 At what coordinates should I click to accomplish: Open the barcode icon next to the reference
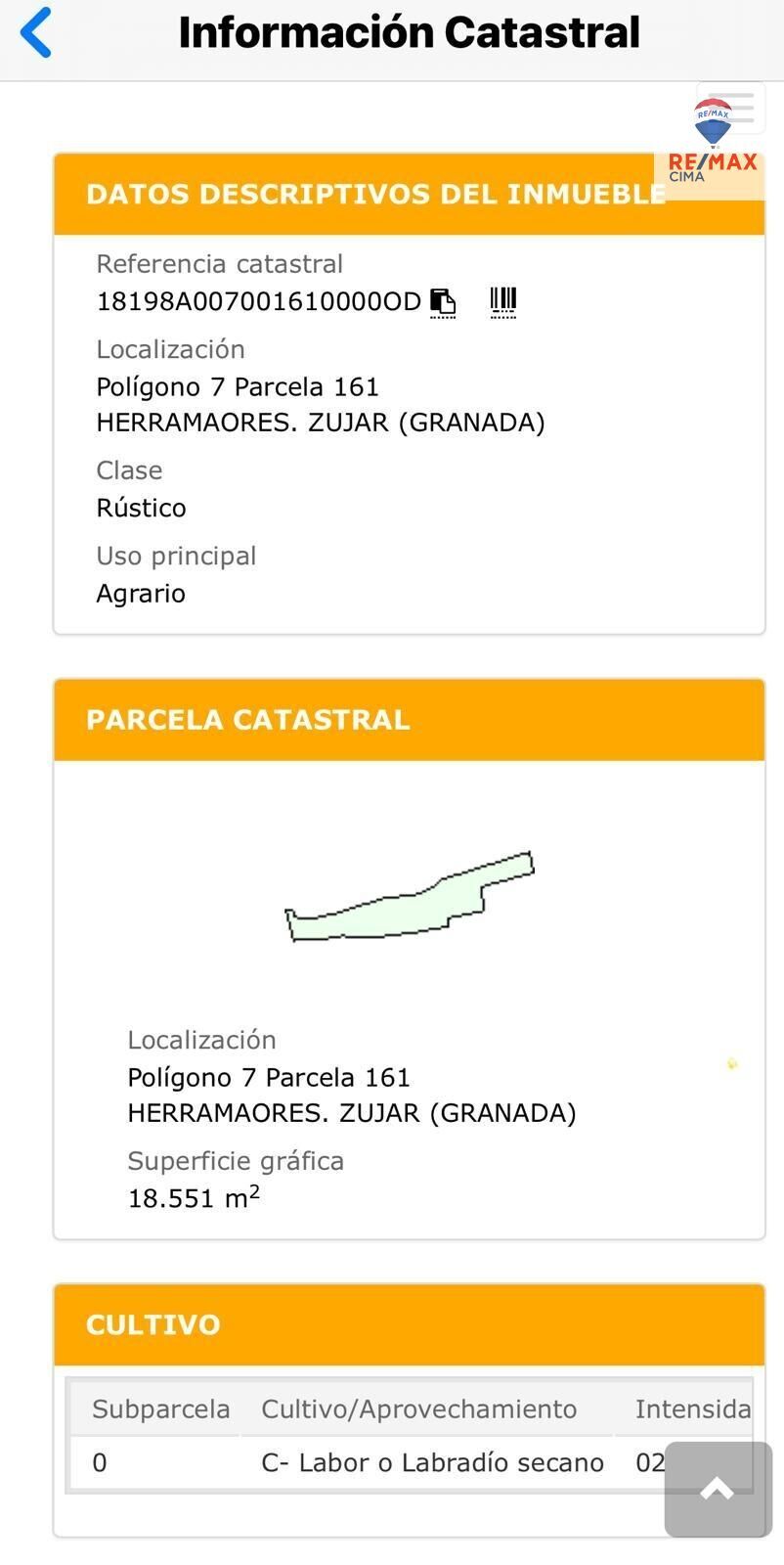tap(502, 302)
